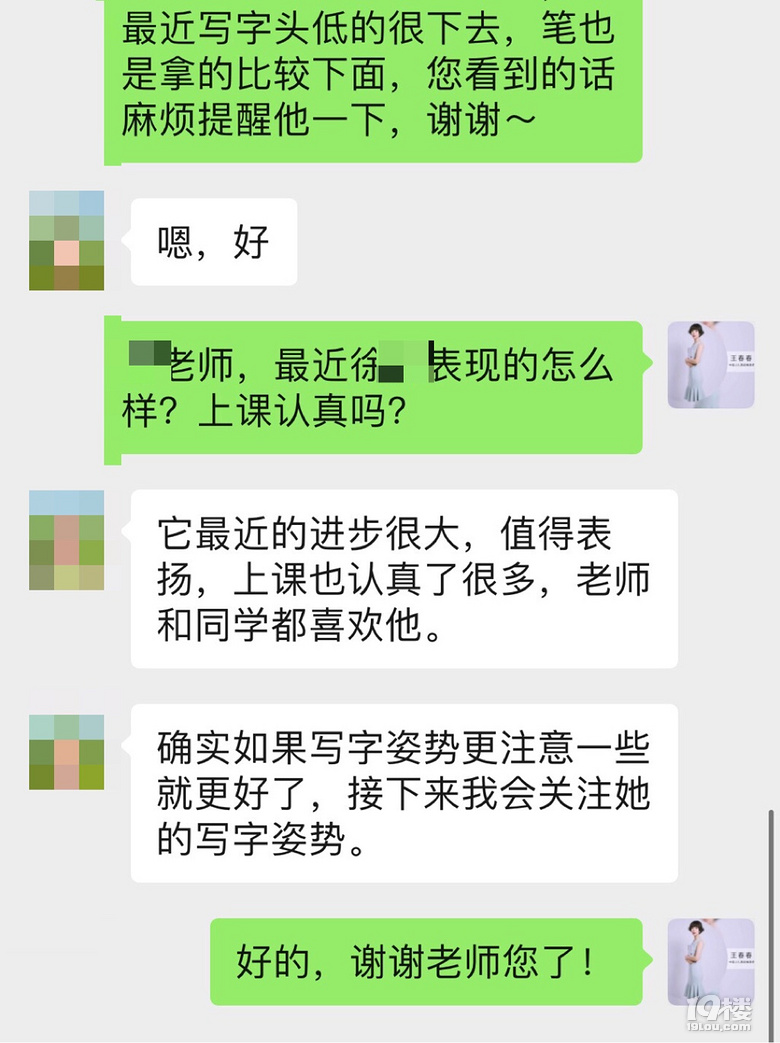Open sender's avatar beside the "上课认真吗" message
Screen dimensions: 780x1043
point(711,365)
